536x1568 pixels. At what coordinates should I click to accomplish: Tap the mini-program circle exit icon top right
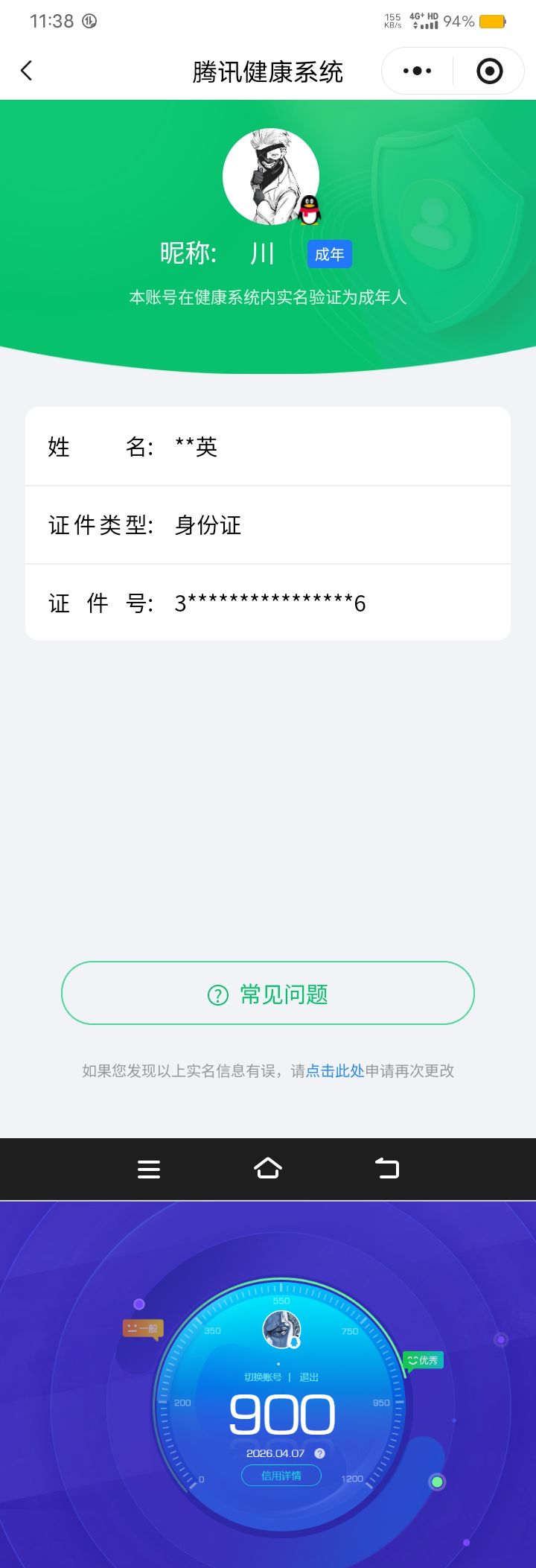(x=489, y=70)
